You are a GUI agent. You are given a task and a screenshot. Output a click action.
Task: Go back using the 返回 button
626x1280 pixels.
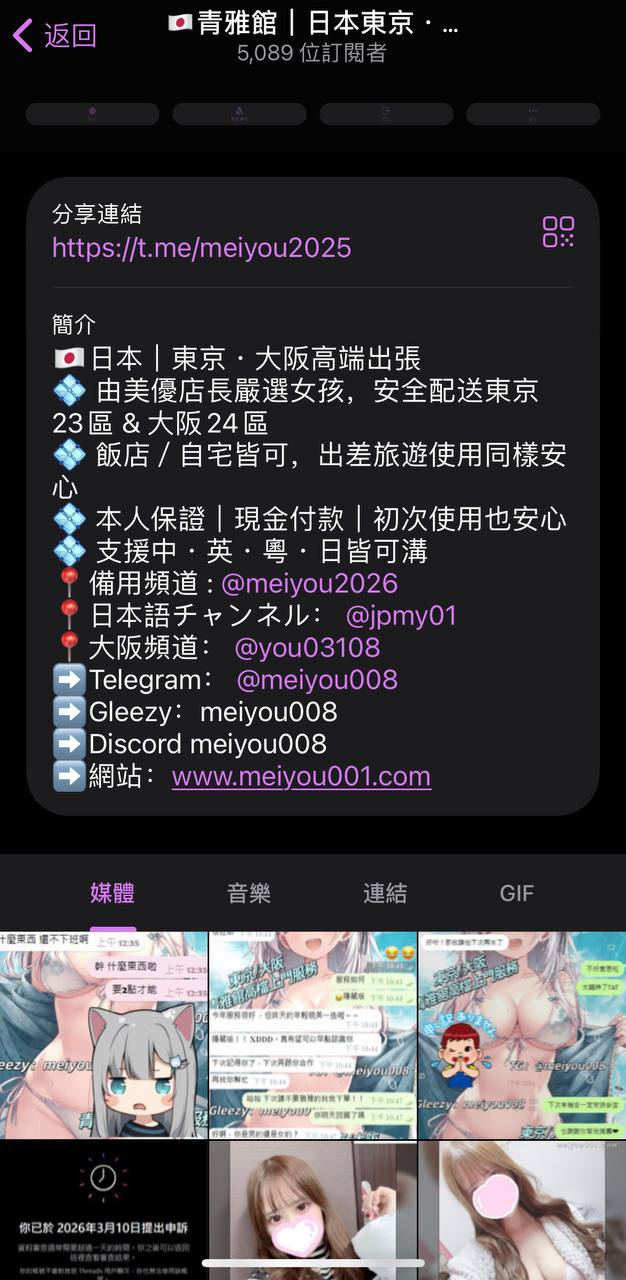pyautogui.click(x=55, y=36)
